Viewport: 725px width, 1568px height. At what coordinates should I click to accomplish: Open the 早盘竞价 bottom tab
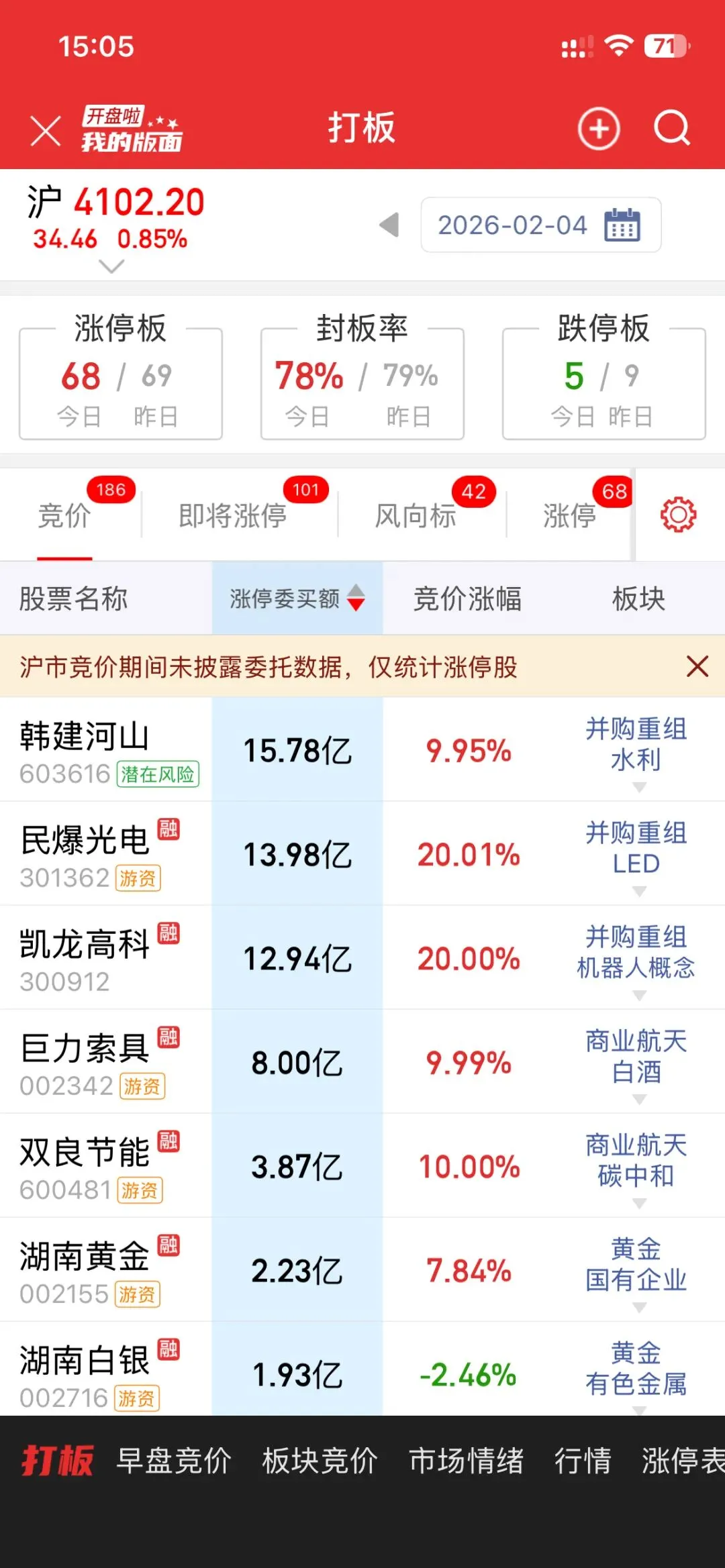point(174,1461)
